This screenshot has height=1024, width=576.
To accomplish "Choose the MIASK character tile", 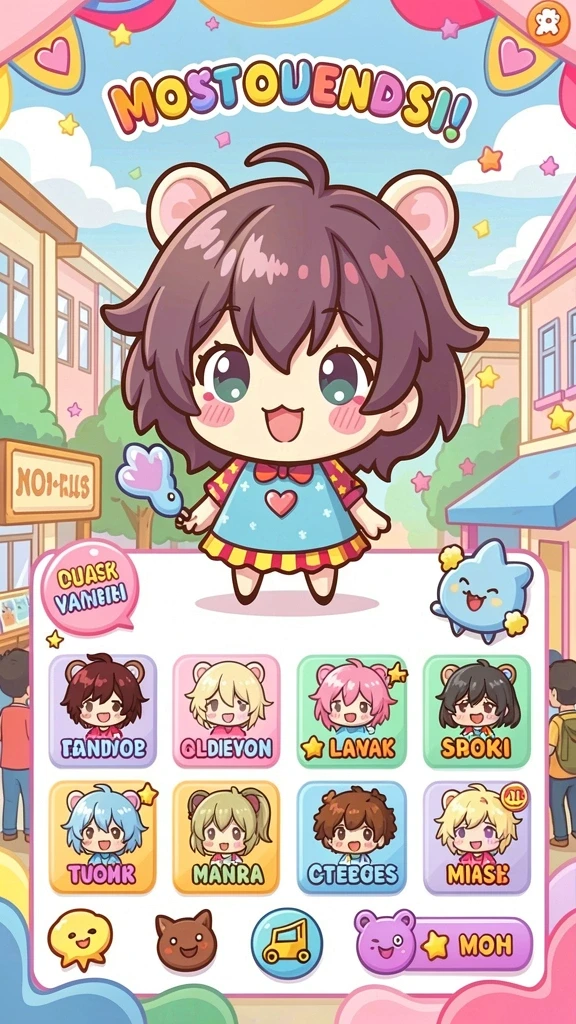I will coord(477,837).
